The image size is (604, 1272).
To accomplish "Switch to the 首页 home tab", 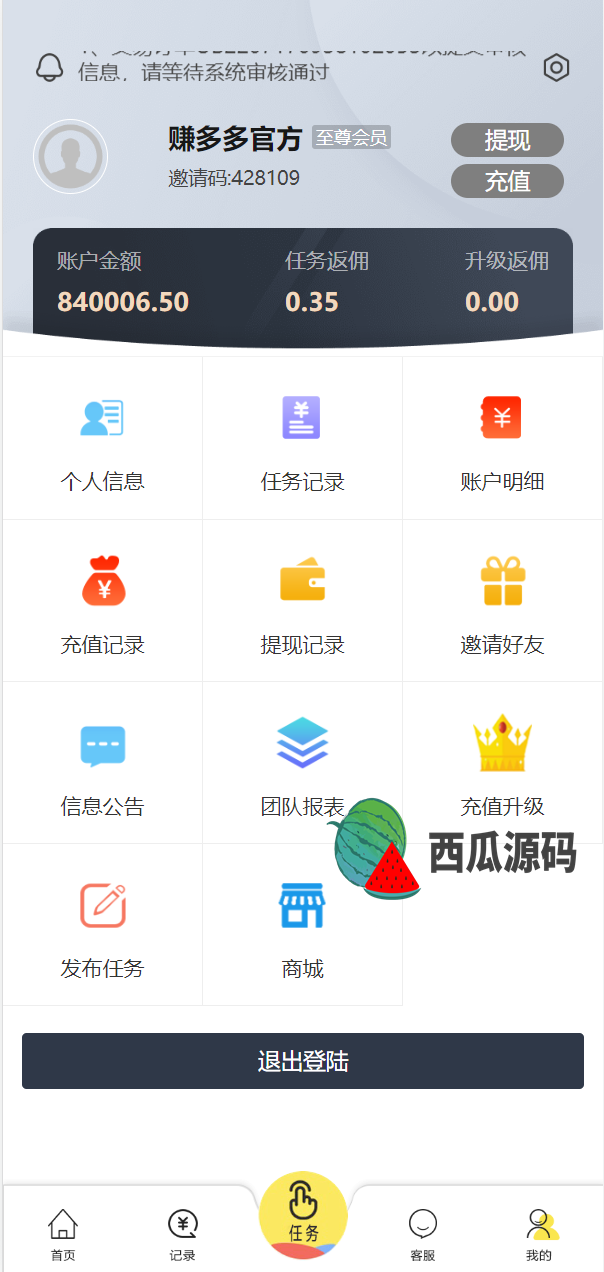I will tap(63, 1233).
